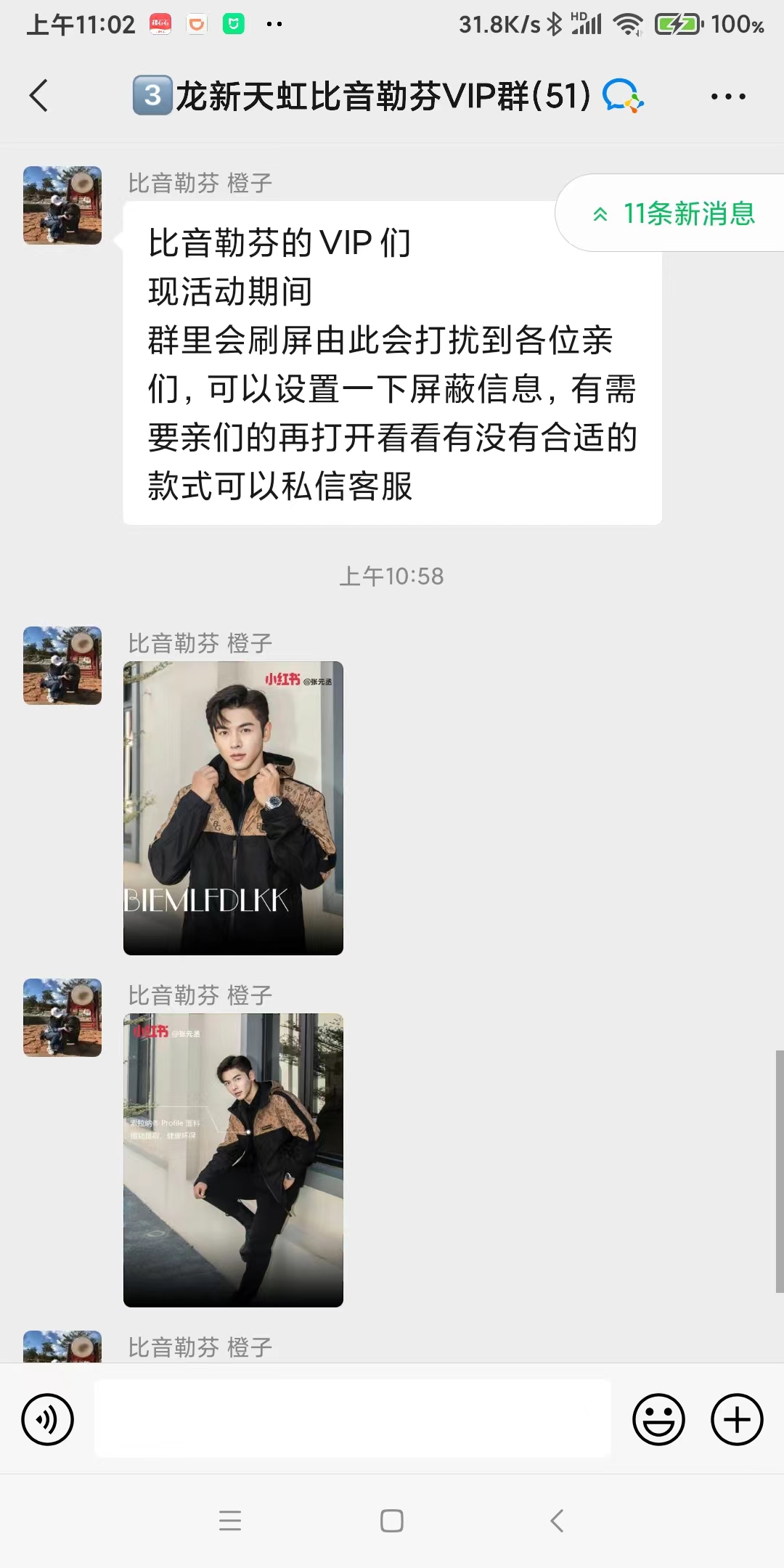Screen dimensions: 784x1568
Task: Open recent apps from navigation bar
Action: [x=230, y=1521]
